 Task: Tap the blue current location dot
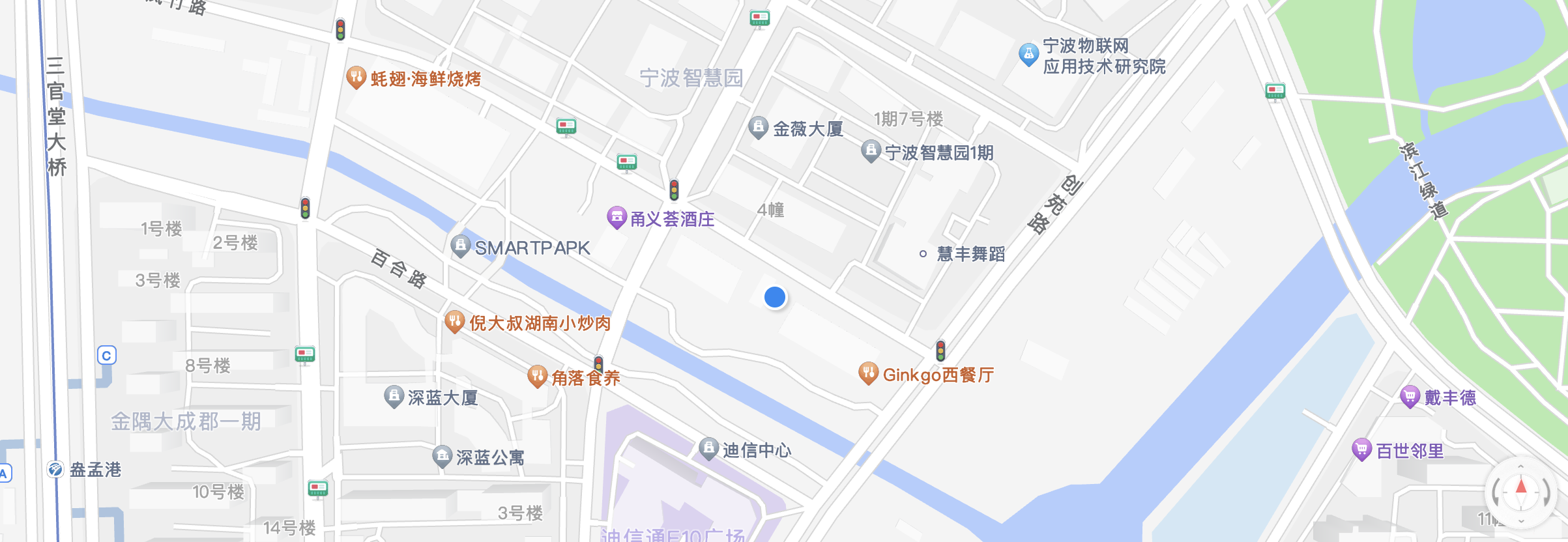tap(775, 297)
